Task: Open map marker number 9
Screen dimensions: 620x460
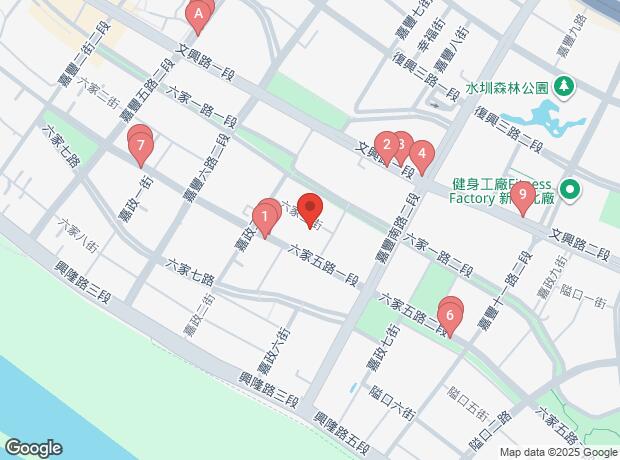Action: (x=523, y=198)
